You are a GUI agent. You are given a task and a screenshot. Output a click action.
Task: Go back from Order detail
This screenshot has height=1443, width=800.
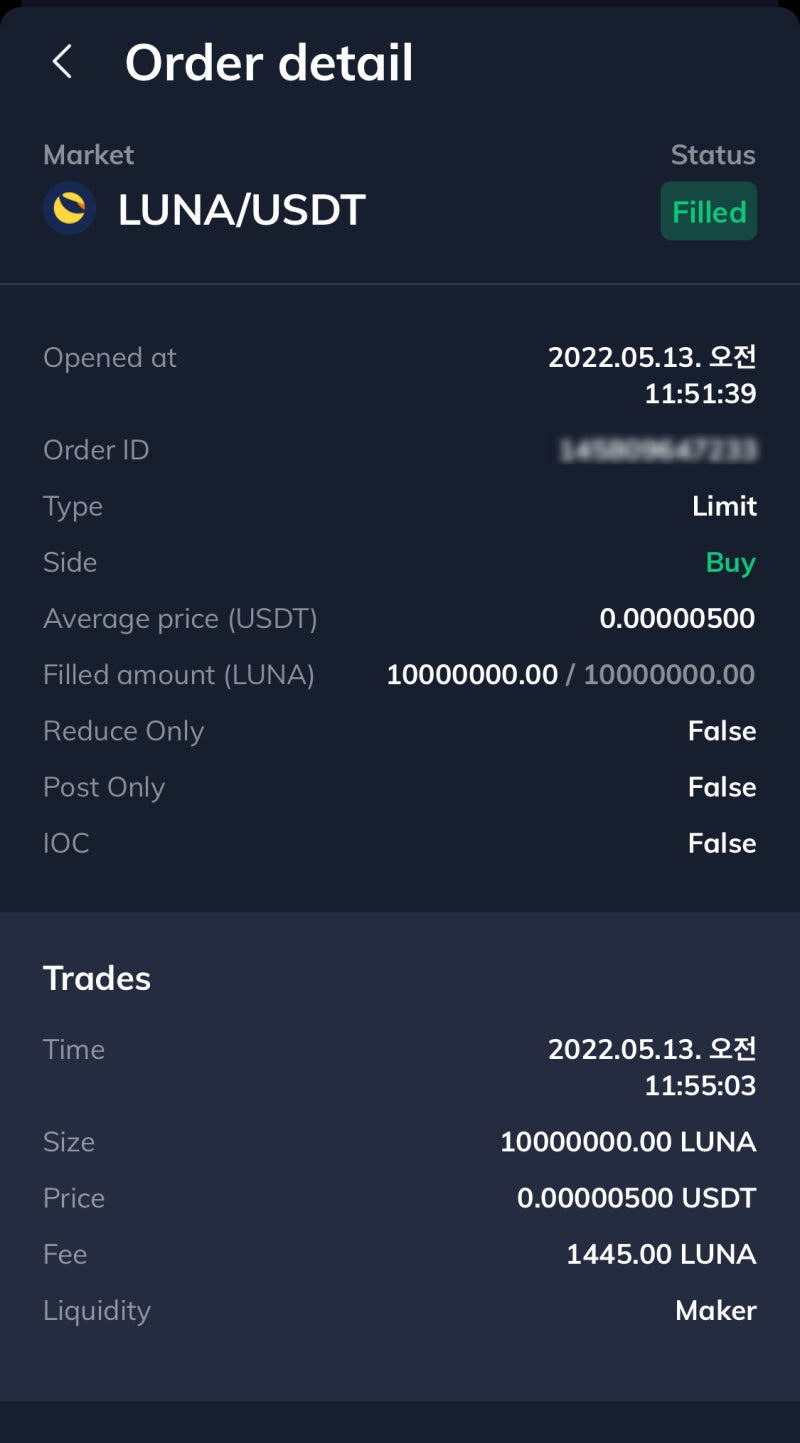click(x=62, y=62)
